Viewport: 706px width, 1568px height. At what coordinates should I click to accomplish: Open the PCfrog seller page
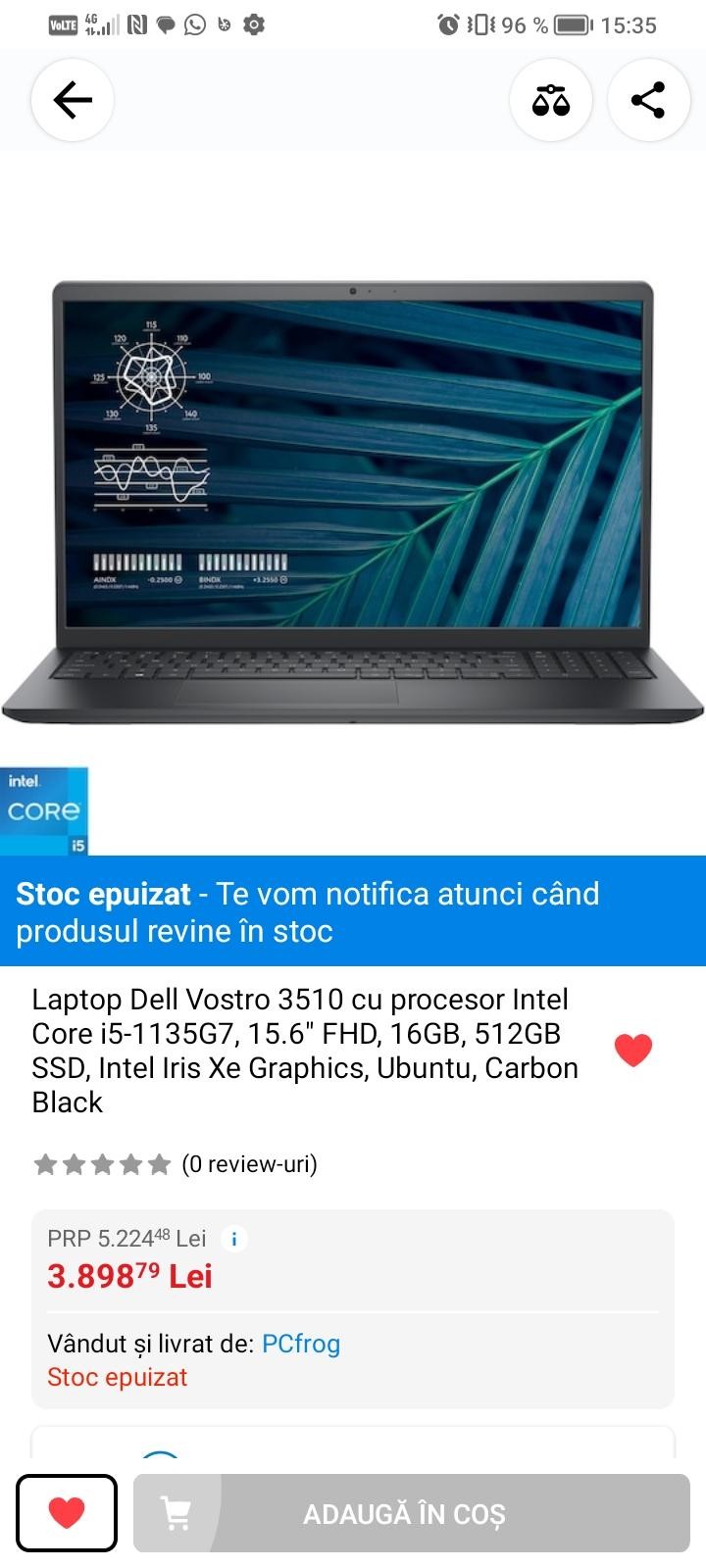click(301, 1344)
